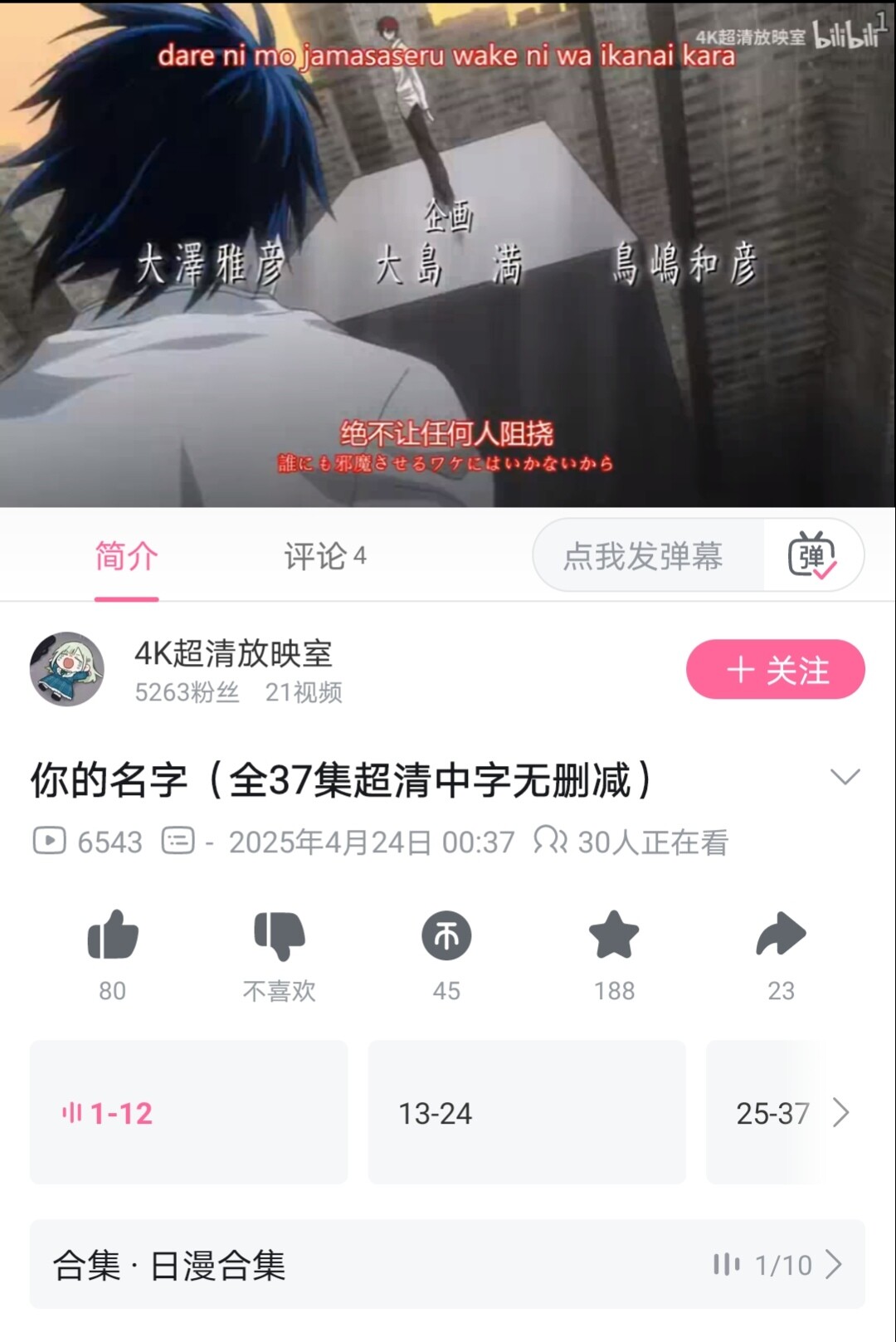Share the video using the arrow icon

click(781, 936)
